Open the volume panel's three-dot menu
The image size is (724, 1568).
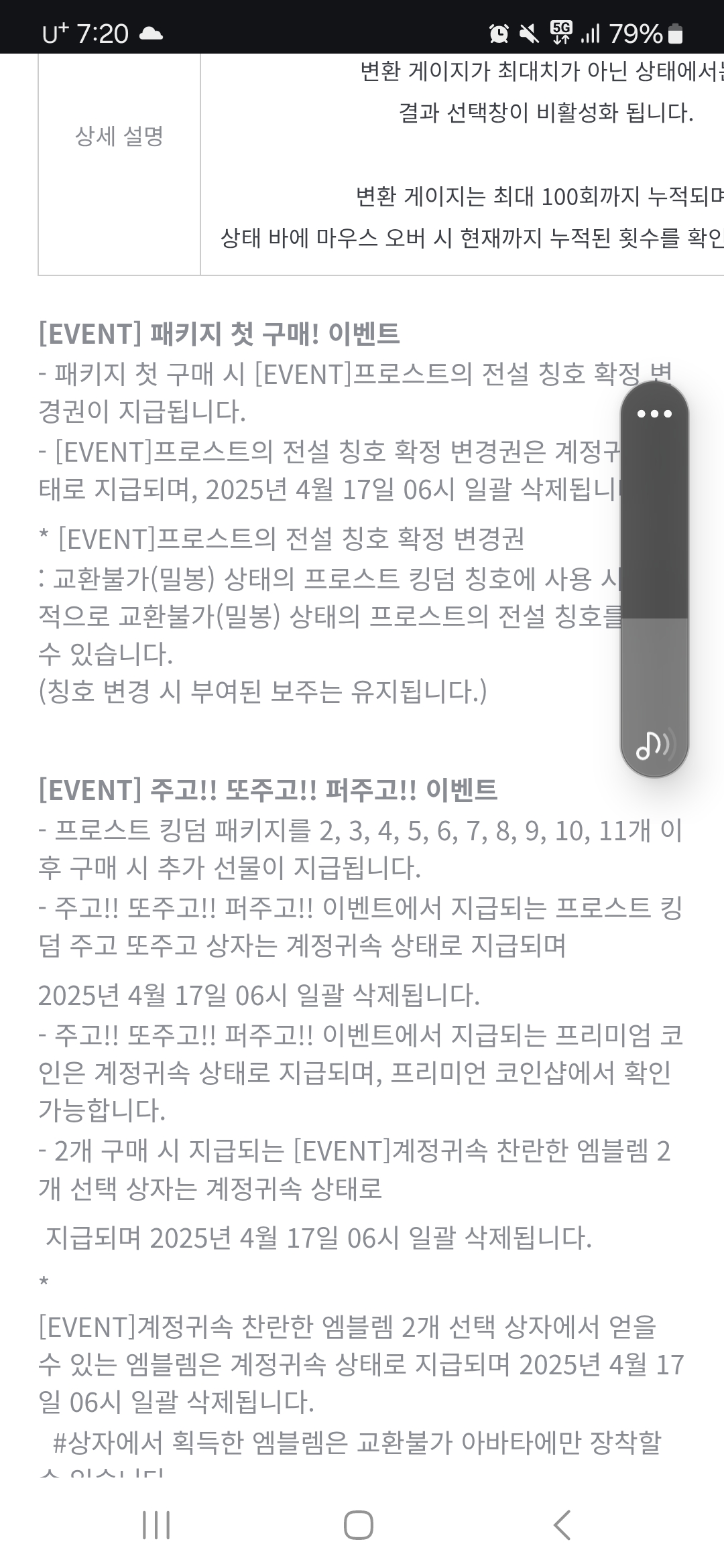(x=654, y=413)
